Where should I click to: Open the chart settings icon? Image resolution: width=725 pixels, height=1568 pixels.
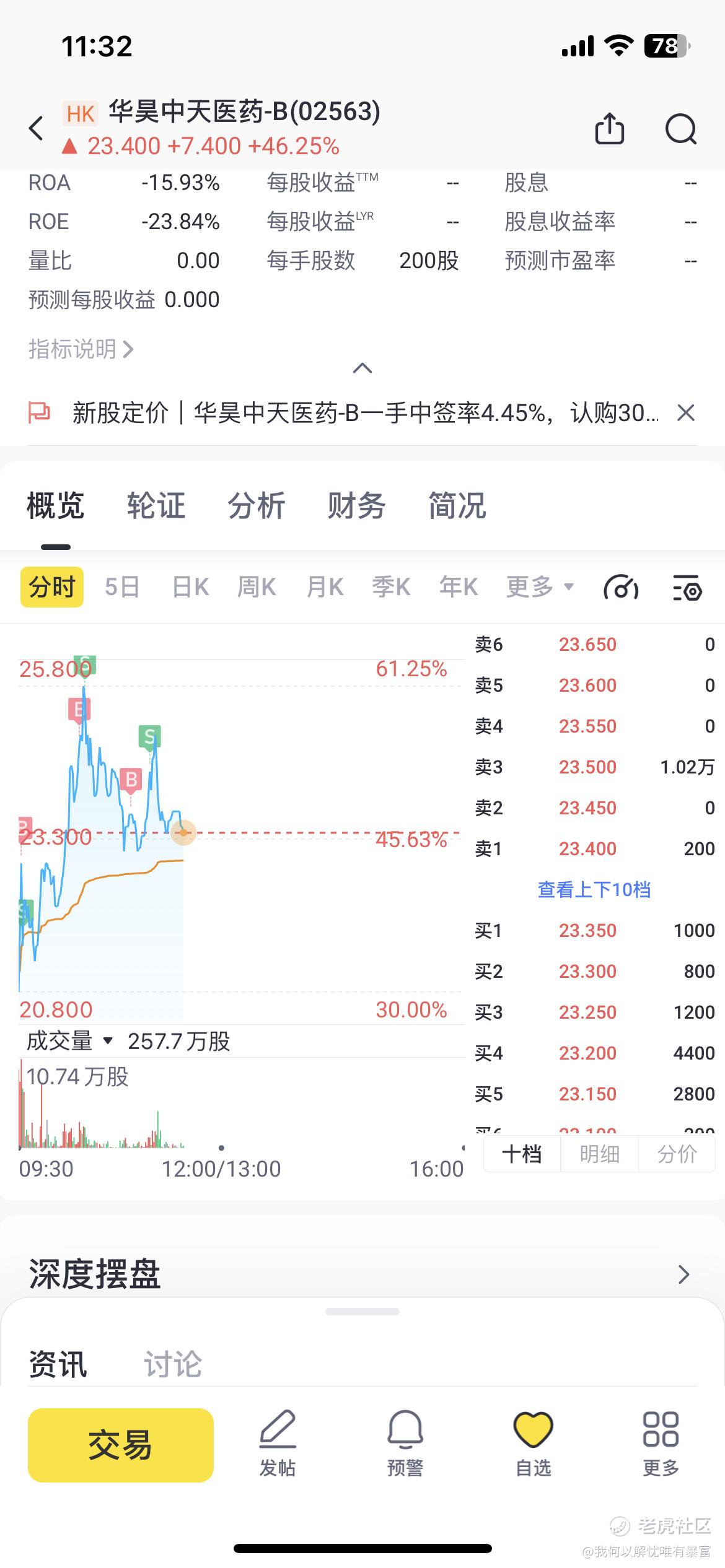pyautogui.click(x=687, y=588)
